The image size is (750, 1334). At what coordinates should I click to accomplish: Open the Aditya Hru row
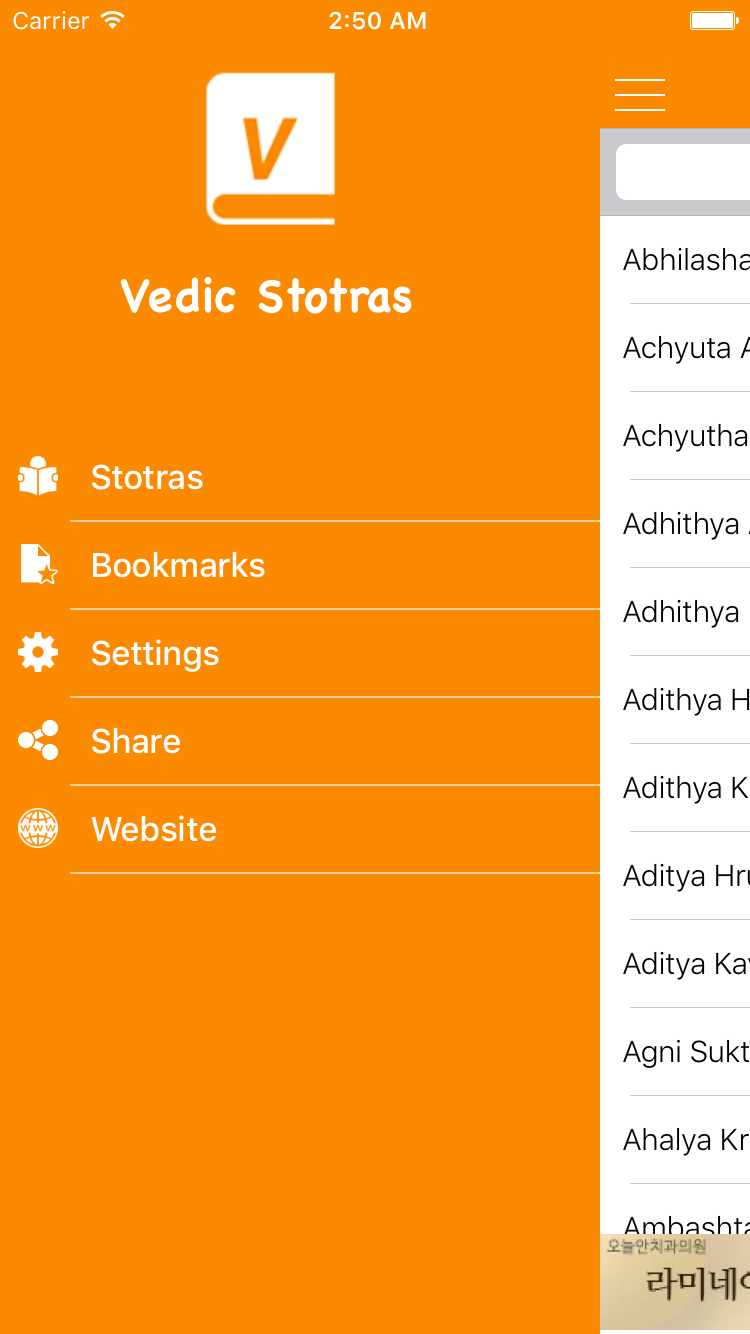coord(675,876)
